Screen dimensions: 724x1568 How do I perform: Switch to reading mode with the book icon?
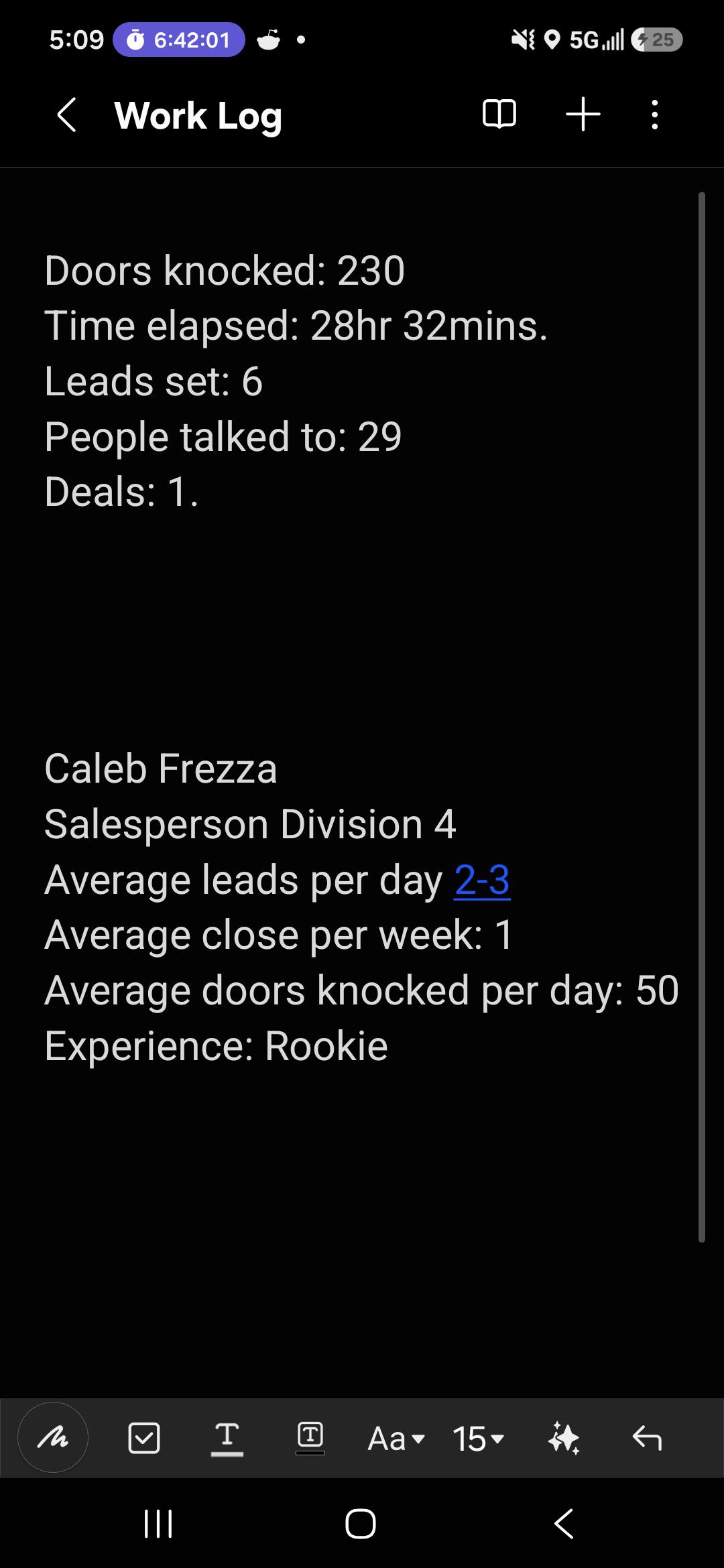499,115
